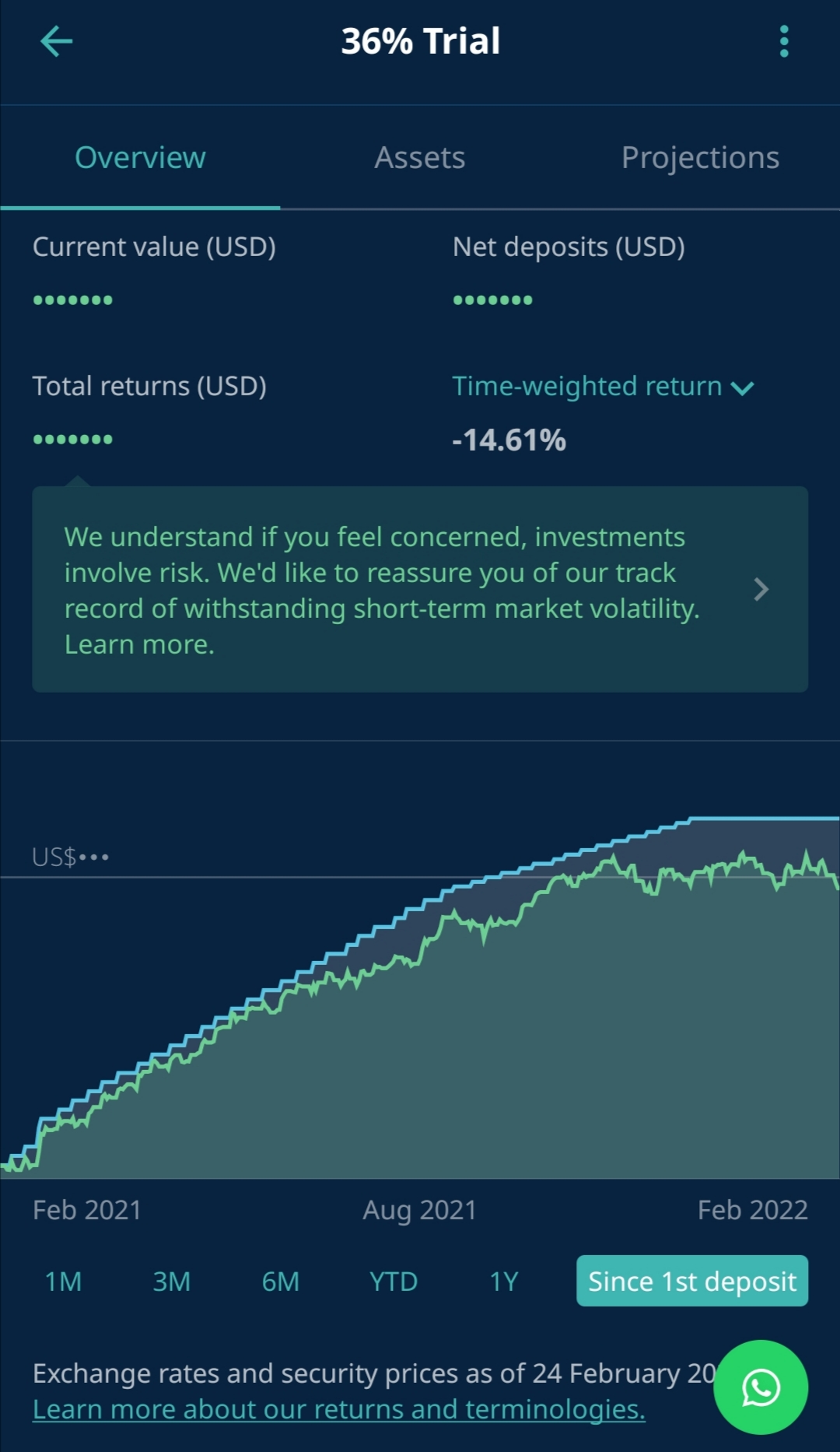Screen dimensions: 840x1452
Task: Open the three-dot overflow menu
Action: coord(784,41)
